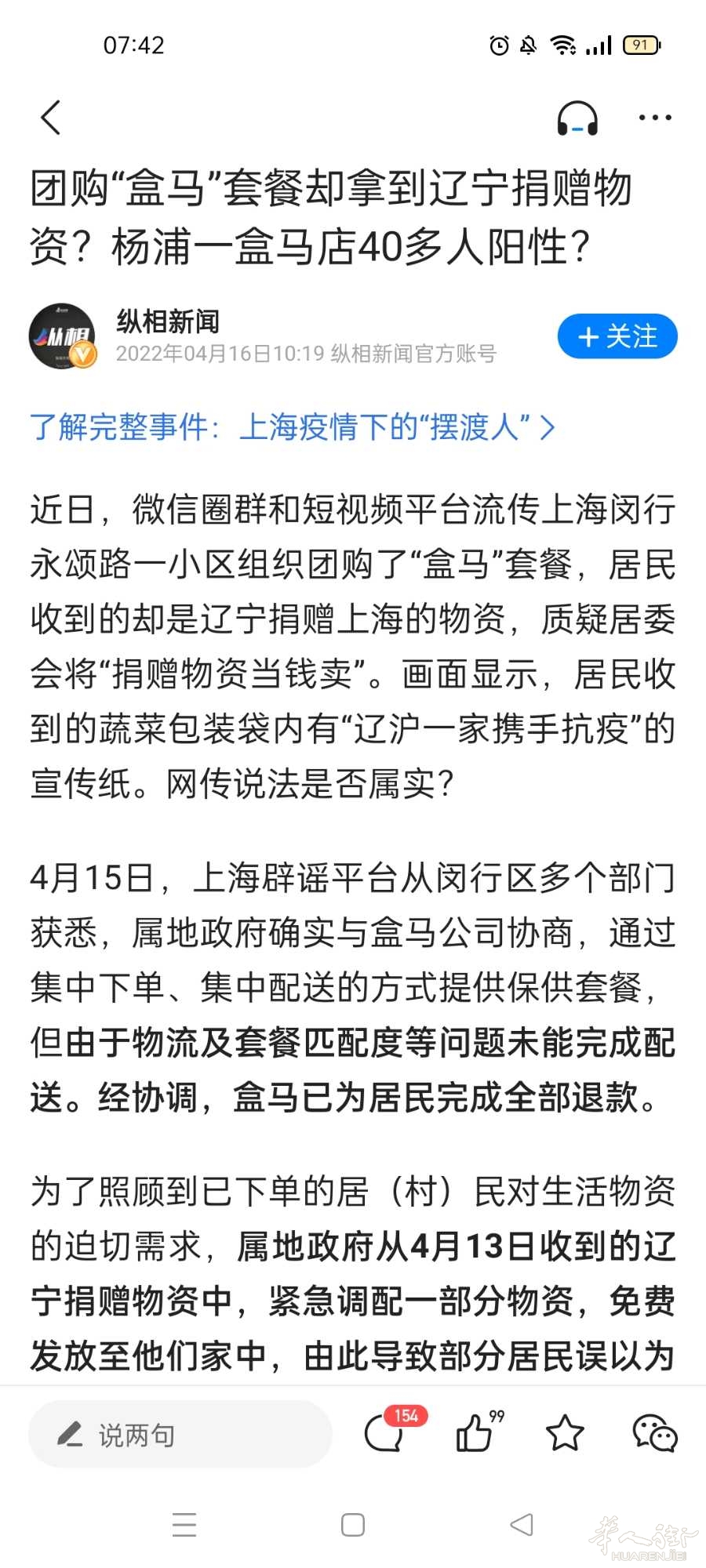This screenshot has height=1568, width=706.
Task: Go back using the top arrow
Action: pyautogui.click(x=51, y=118)
